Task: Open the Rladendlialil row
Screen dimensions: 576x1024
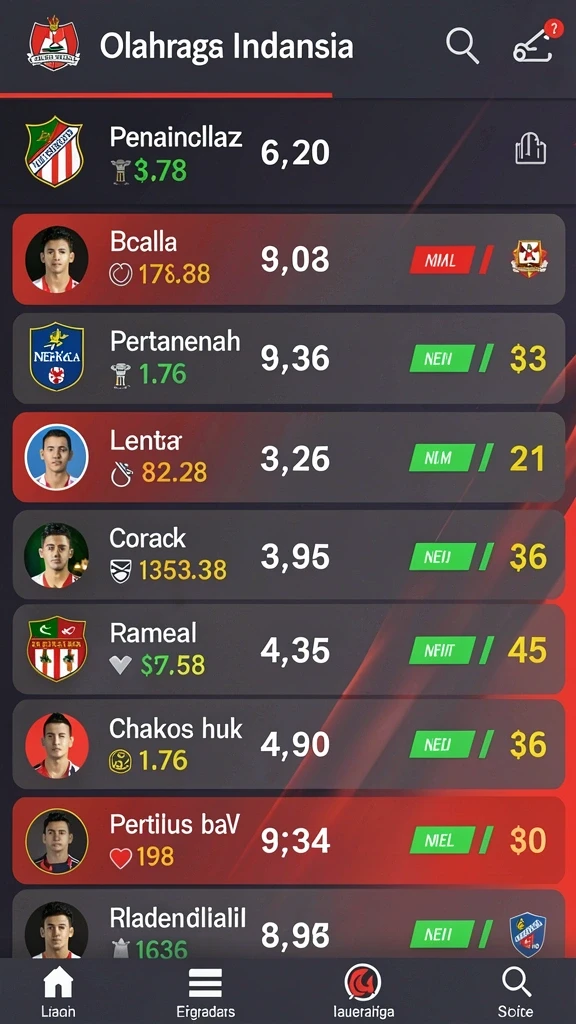Action: click(x=289, y=924)
